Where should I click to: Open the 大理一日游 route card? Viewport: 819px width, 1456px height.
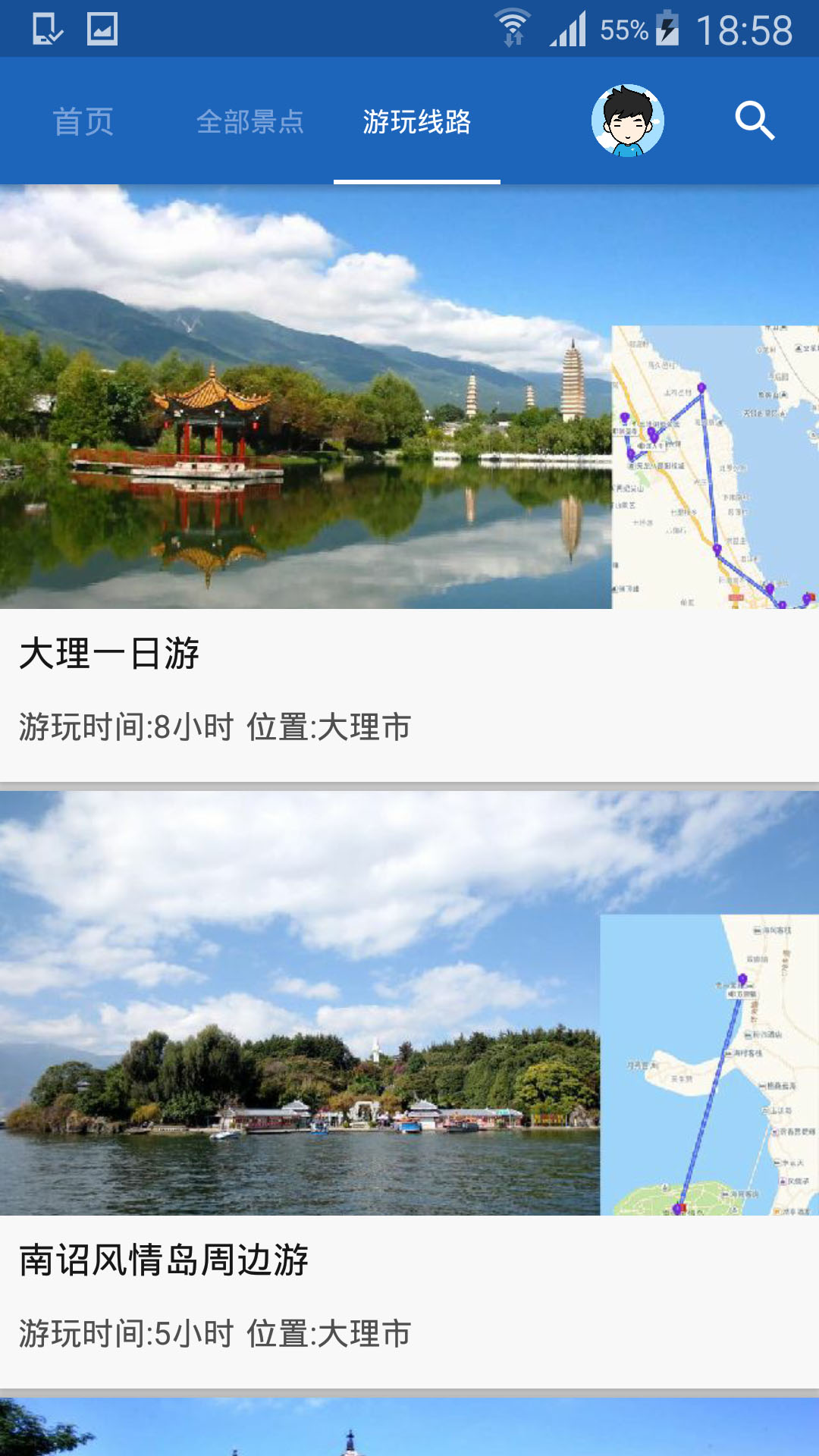click(x=409, y=483)
